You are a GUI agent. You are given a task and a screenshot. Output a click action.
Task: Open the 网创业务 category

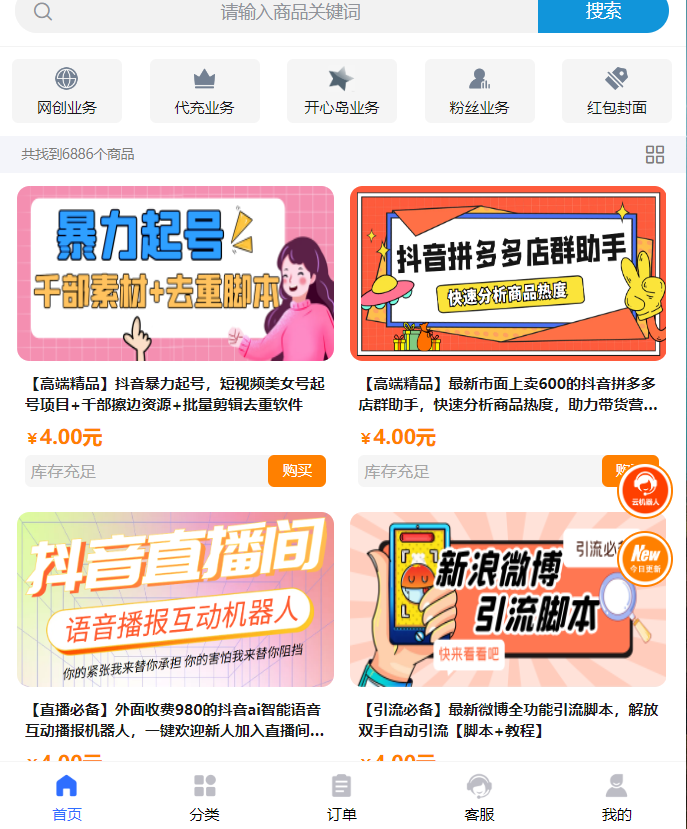click(x=67, y=91)
